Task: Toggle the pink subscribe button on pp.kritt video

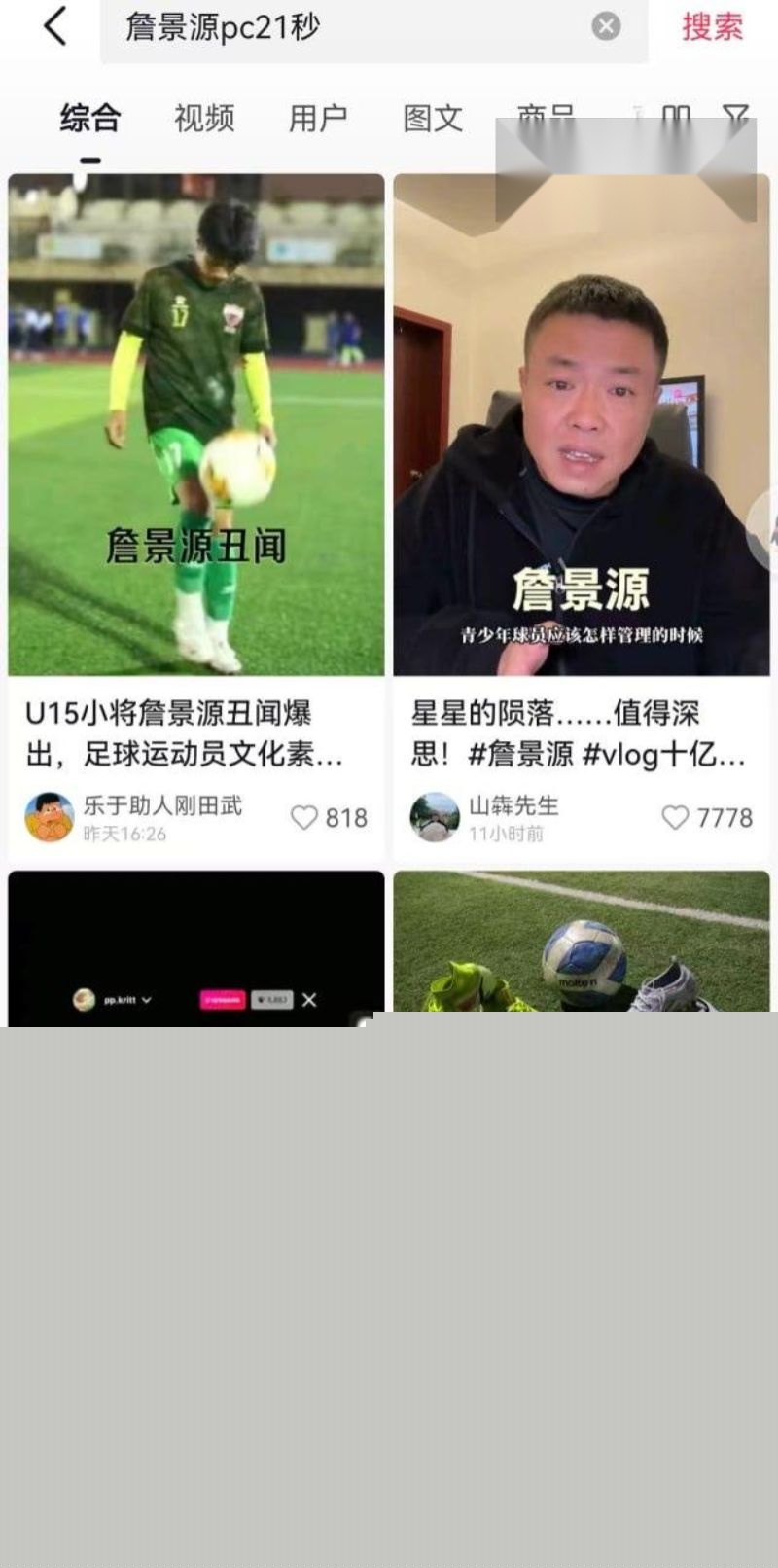Action: click(224, 999)
